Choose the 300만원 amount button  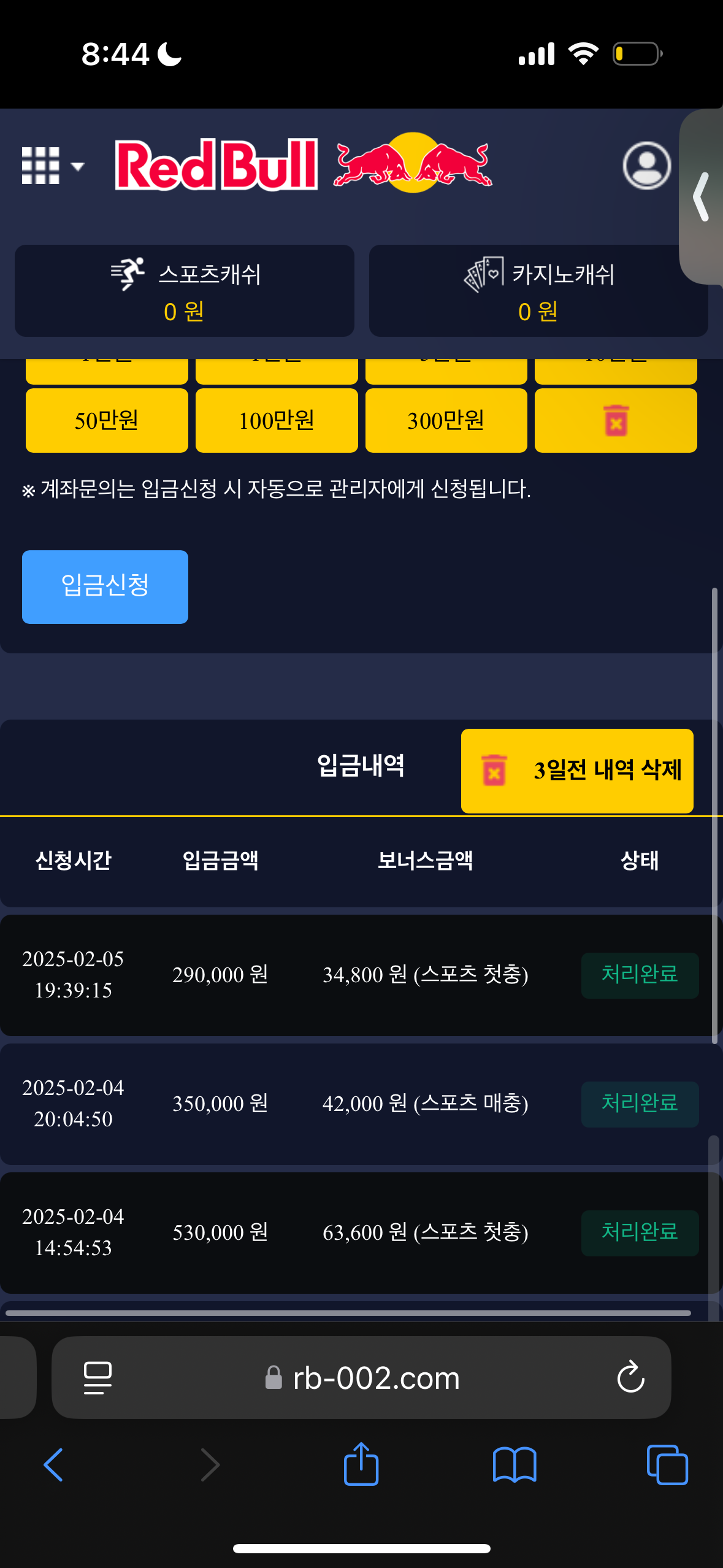[x=446, y=421]
